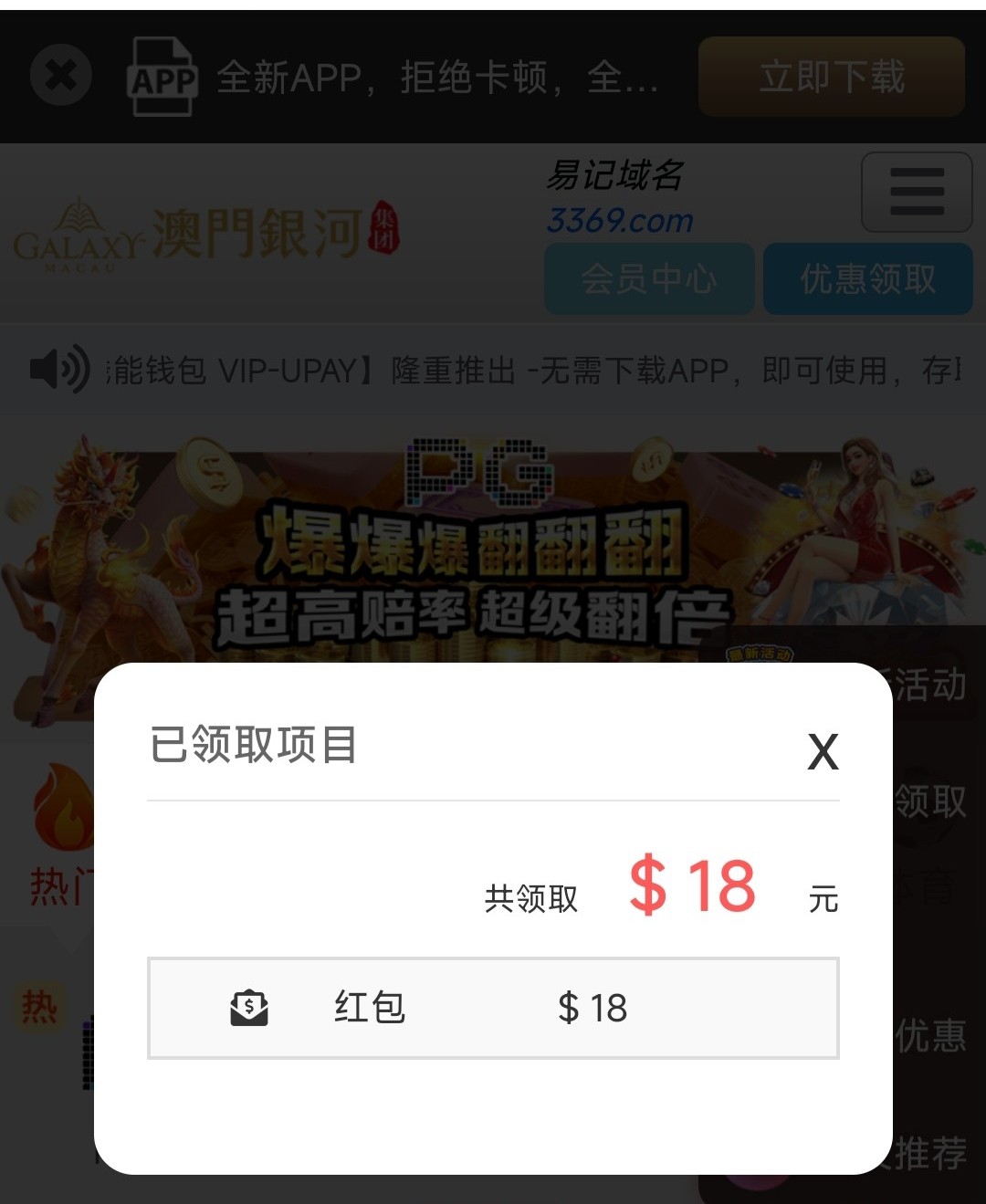Select the 红包 $18 row
The height and width of the screenshot is (1204, 986).
(x=493, y=1008)
